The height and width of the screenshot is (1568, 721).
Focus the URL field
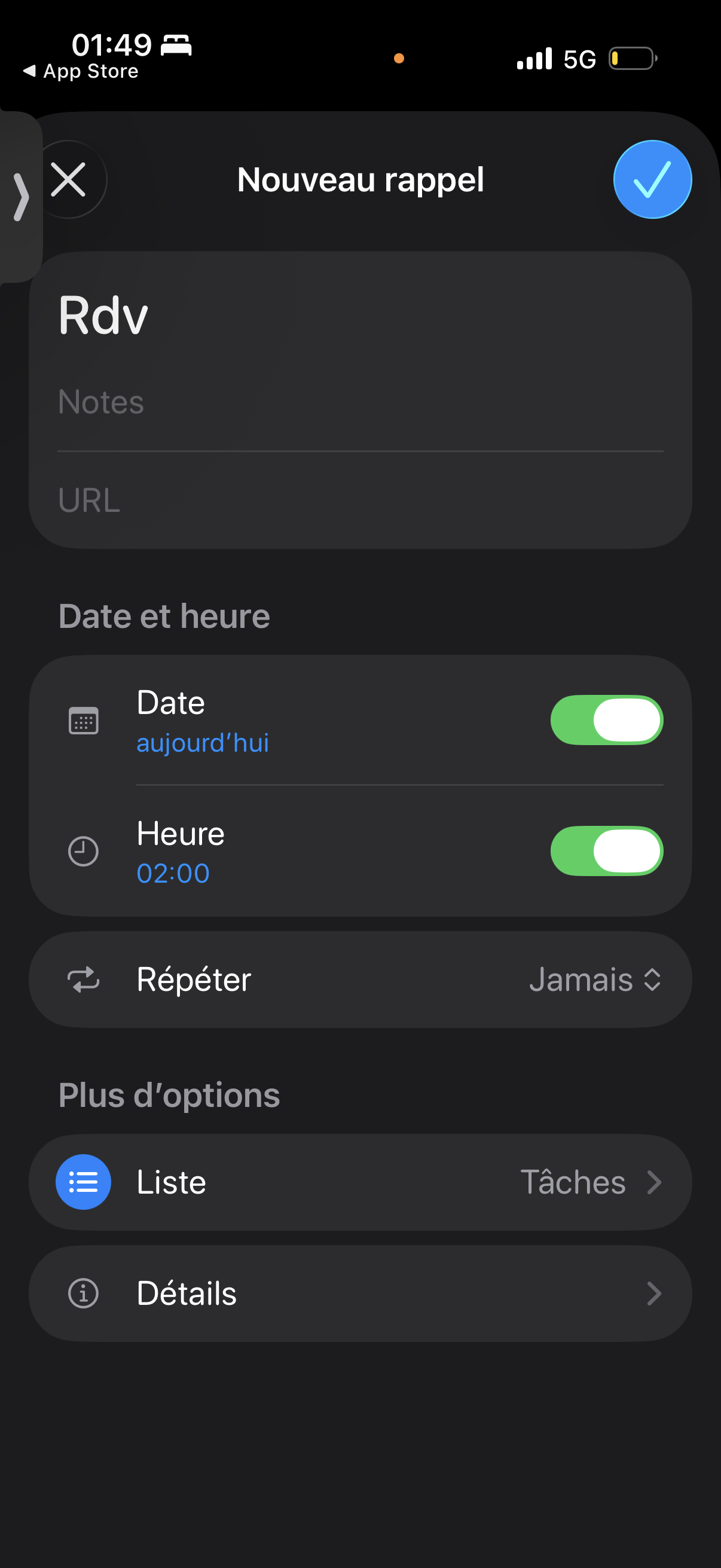[90, 501]
